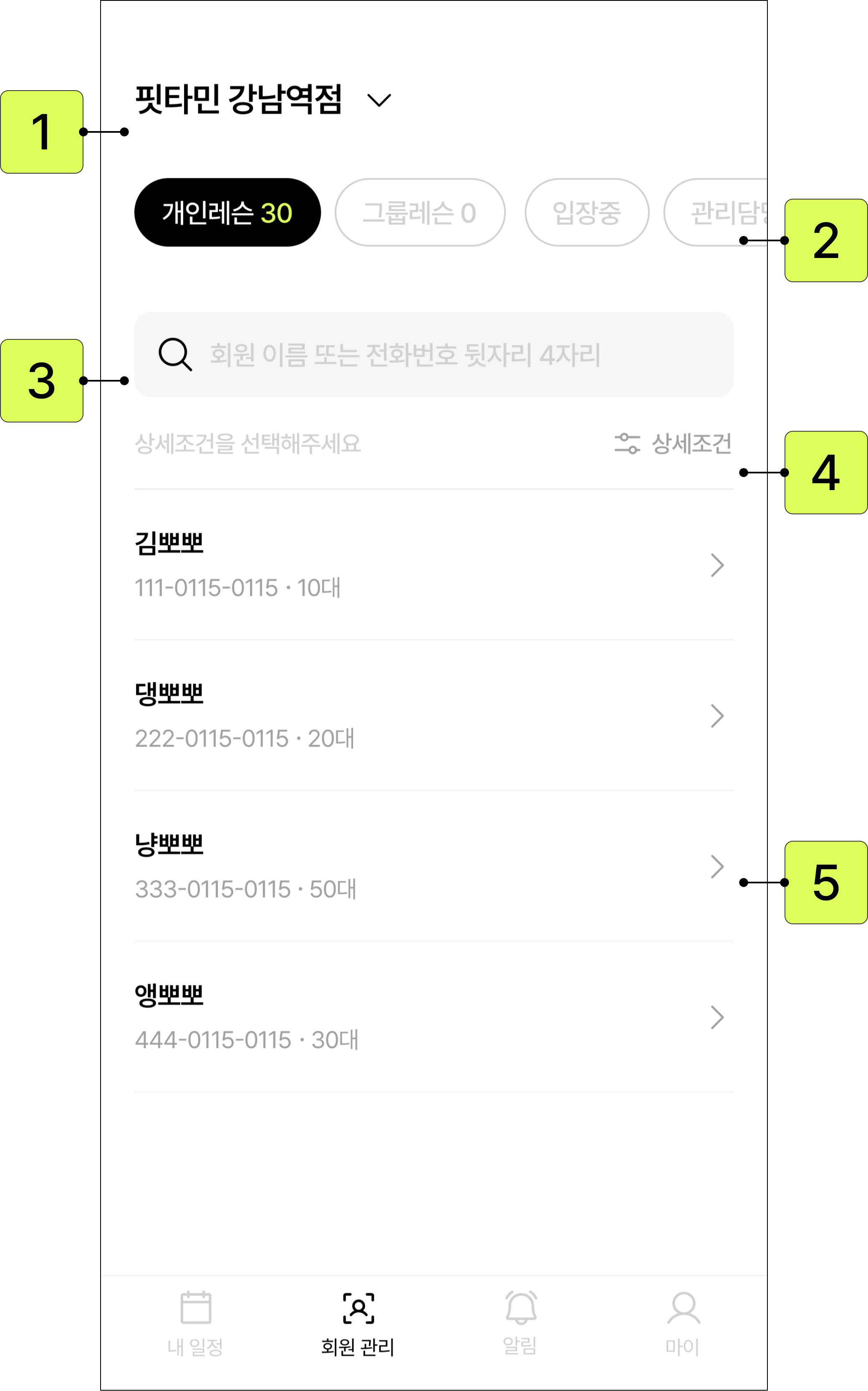Open member 앵뽀뽀's details
The width and height of the screenshot is (868, 1391).
(434, 1017)
